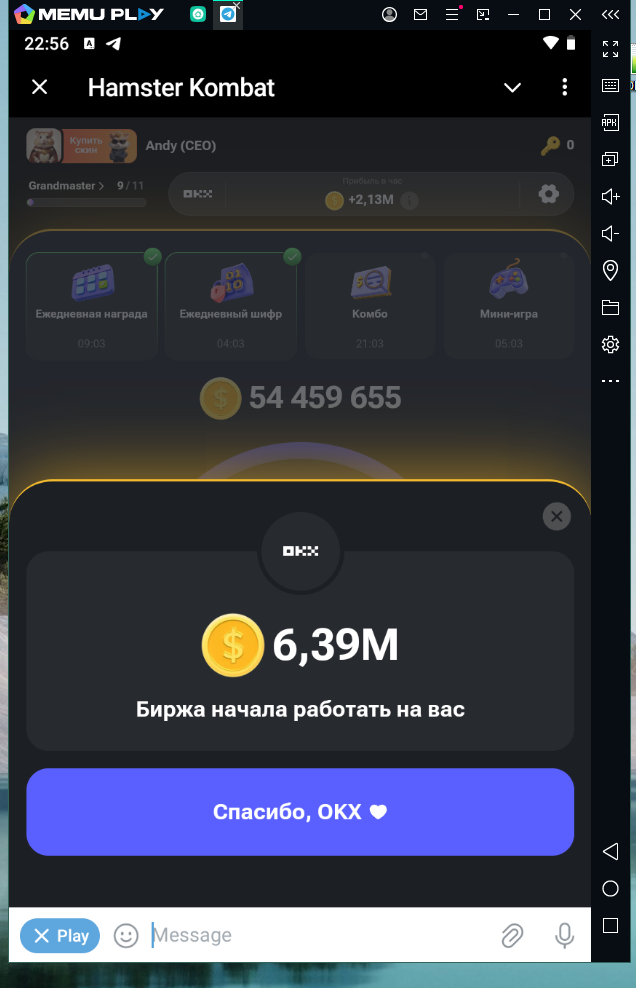Close the Hamster Kombat mini app
636x988 pixels.
pyautogui.click(x=39, y=87)
